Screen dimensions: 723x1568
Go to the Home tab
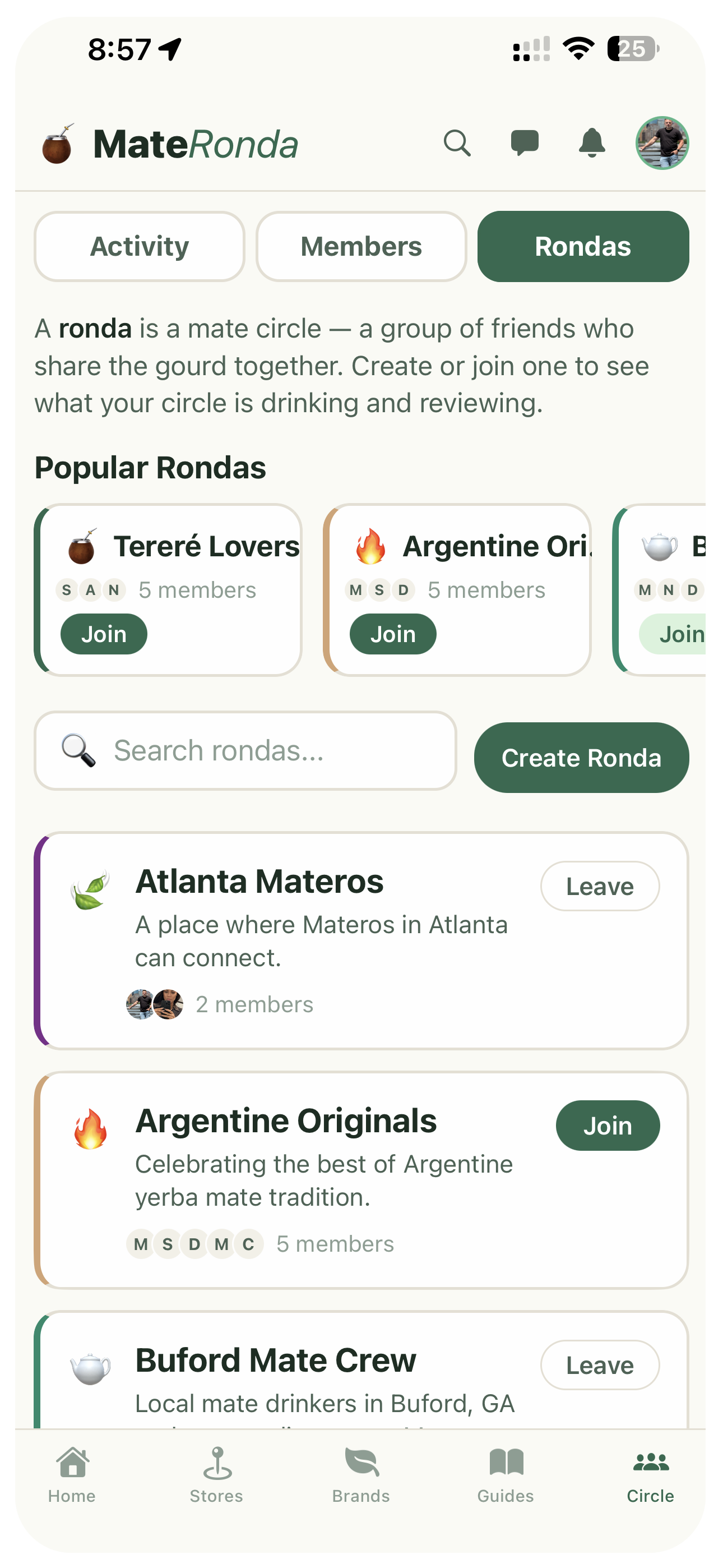pos(72,1474)
